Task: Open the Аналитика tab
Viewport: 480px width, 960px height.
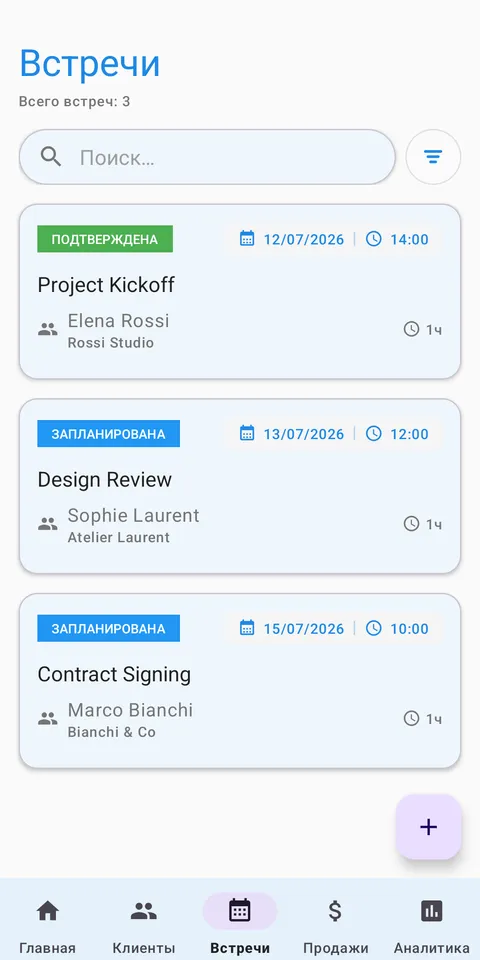Action: (432, 923)
